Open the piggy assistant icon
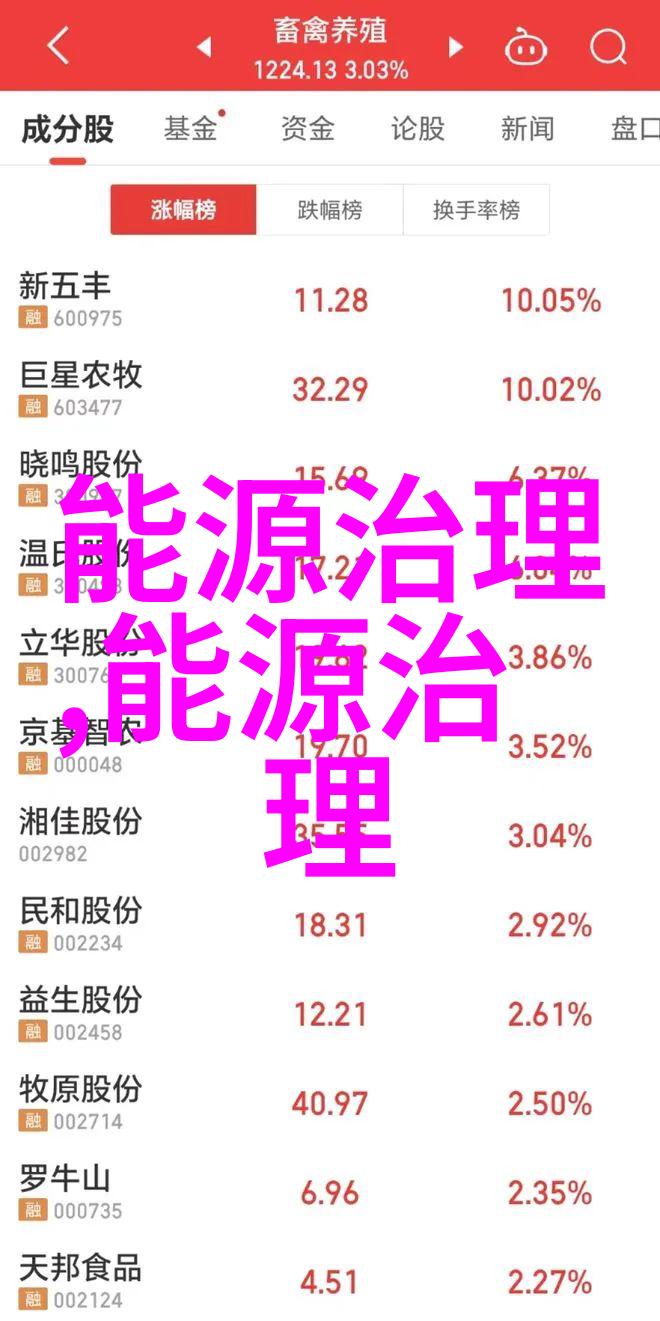 tap(524, 46)
